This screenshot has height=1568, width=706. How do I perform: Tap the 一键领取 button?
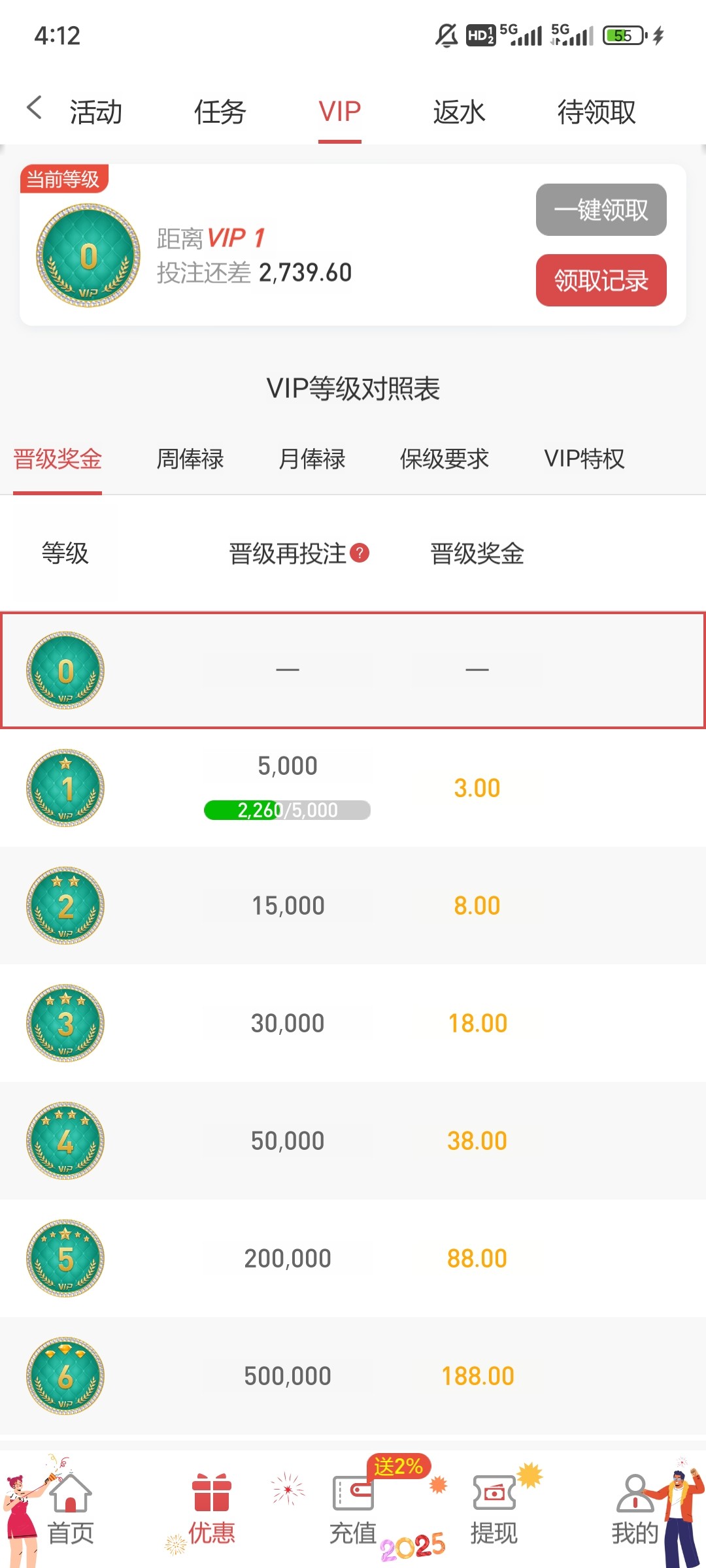pyautogui.click(x=601, y=210)
